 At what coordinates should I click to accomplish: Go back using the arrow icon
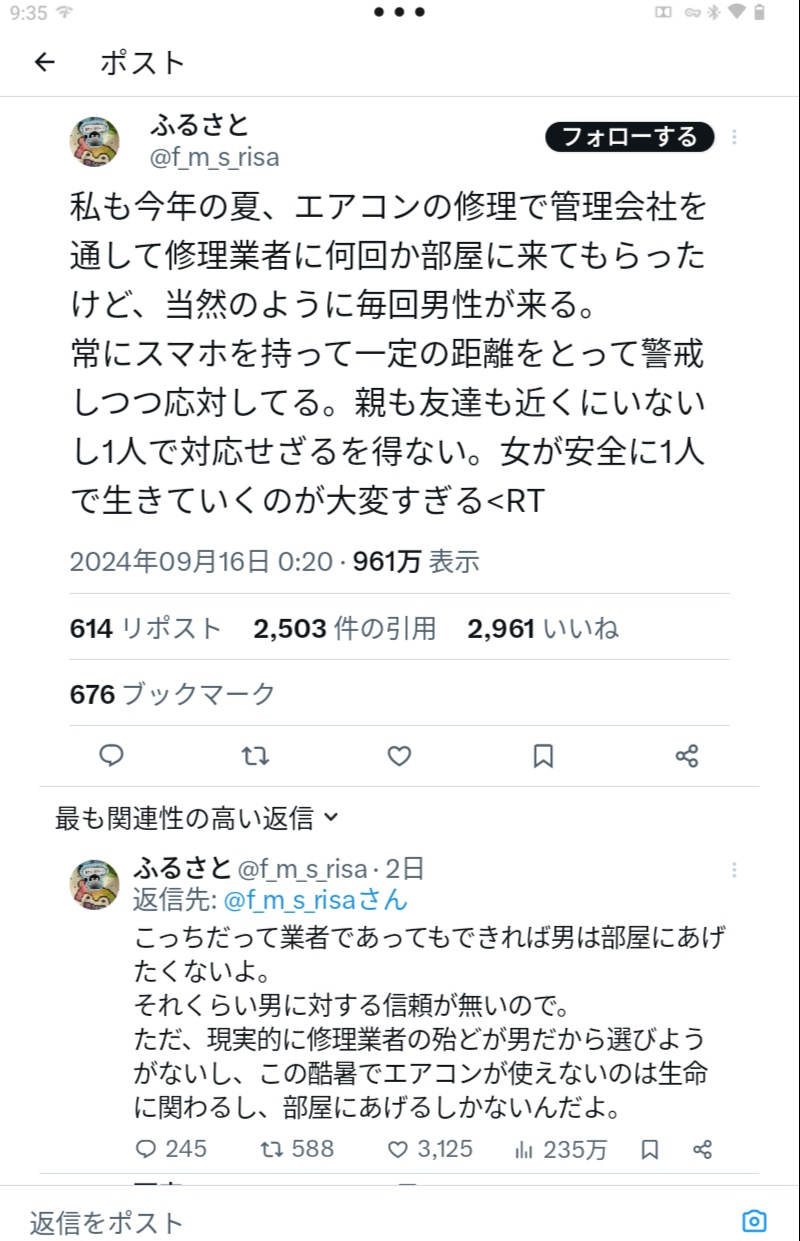point(44,62)
